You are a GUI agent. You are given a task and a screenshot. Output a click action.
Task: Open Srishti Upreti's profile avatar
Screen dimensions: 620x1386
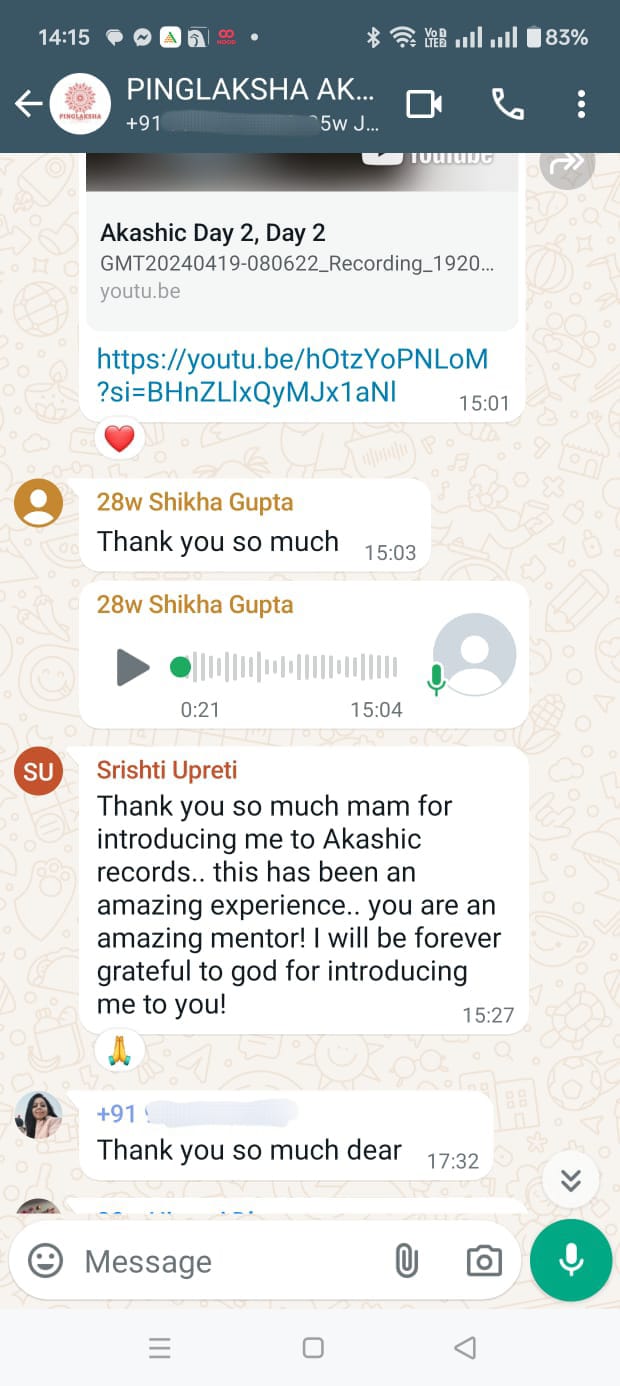coord(38,771)
